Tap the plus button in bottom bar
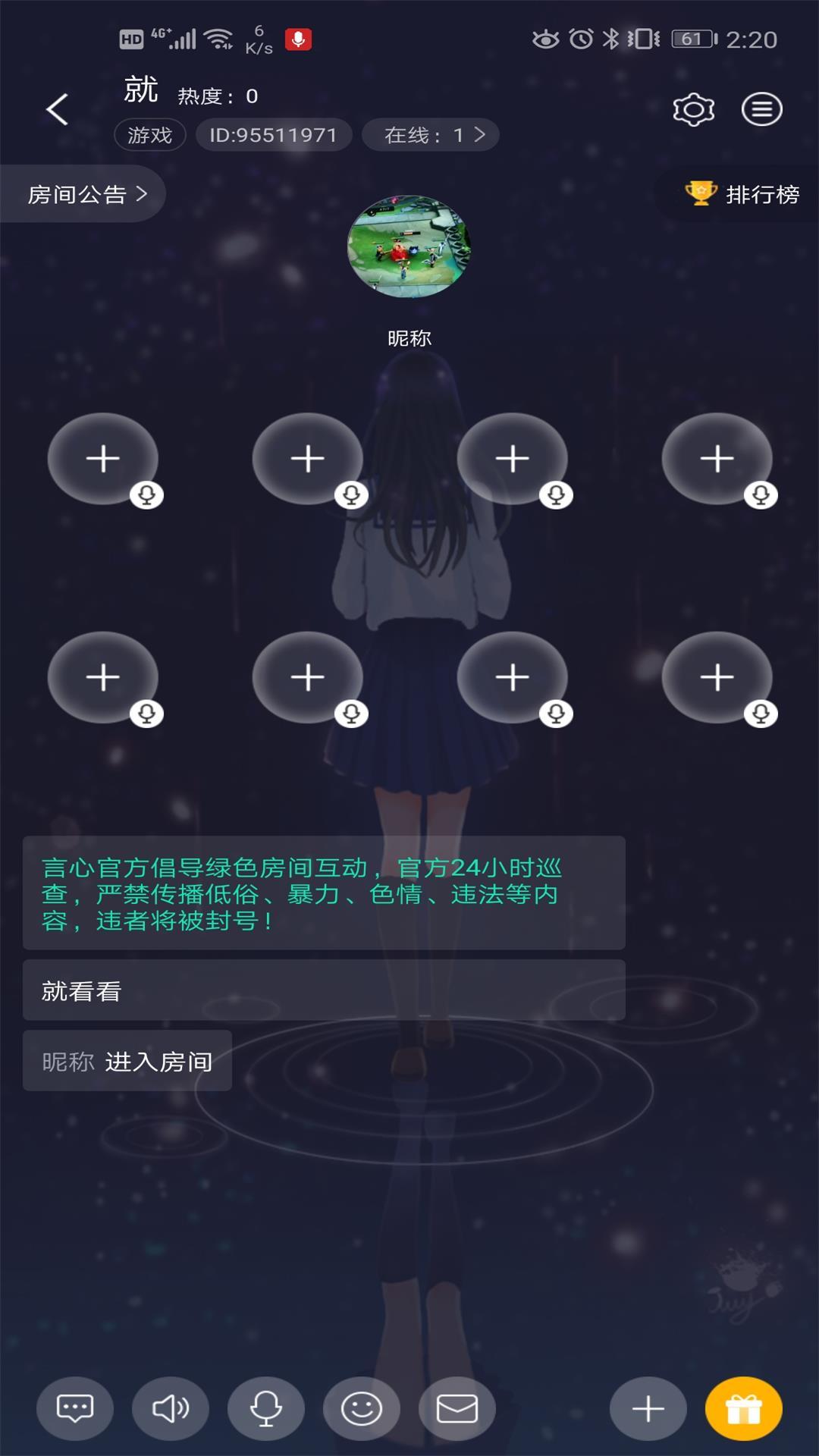The image size is (819, 1456). point(648,1409)
